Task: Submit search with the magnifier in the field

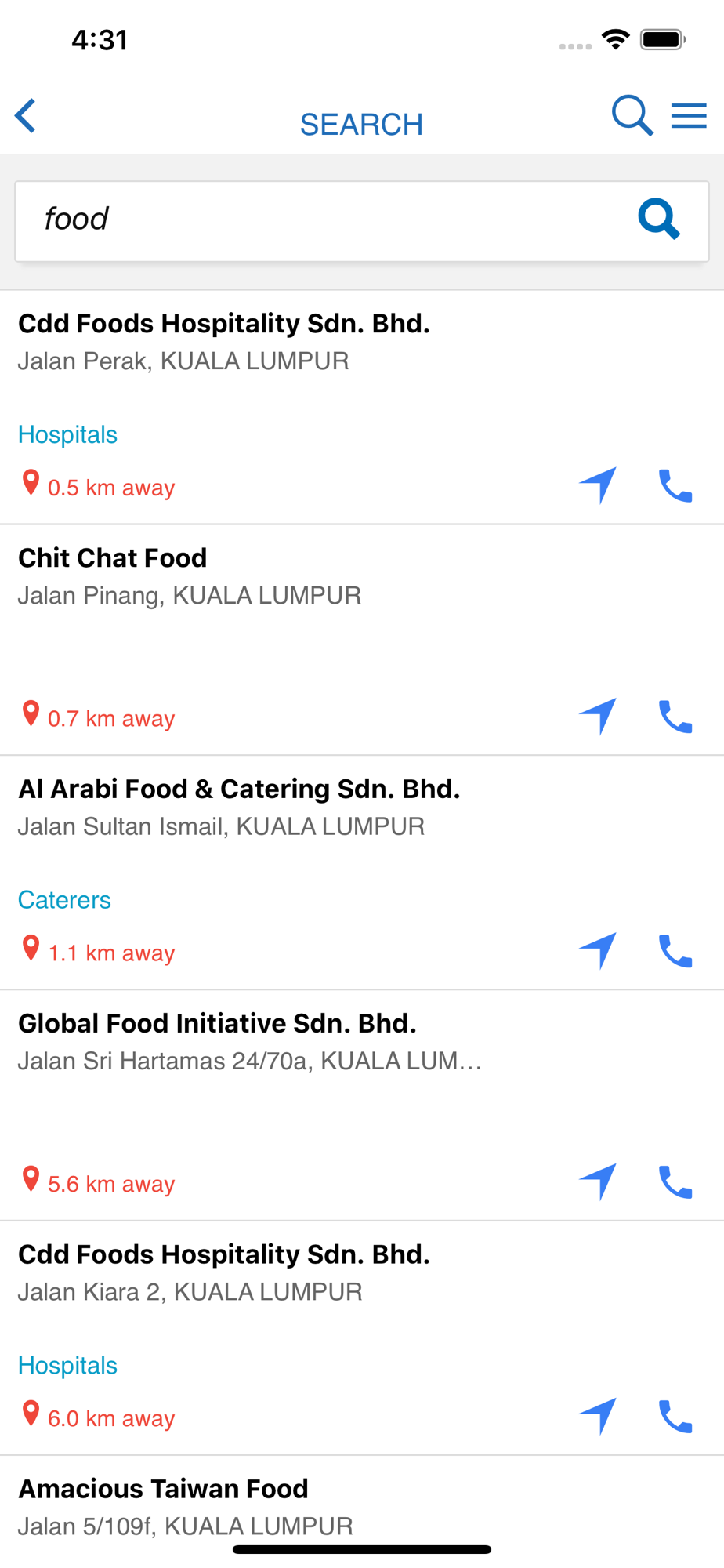Action: (659, 219)
